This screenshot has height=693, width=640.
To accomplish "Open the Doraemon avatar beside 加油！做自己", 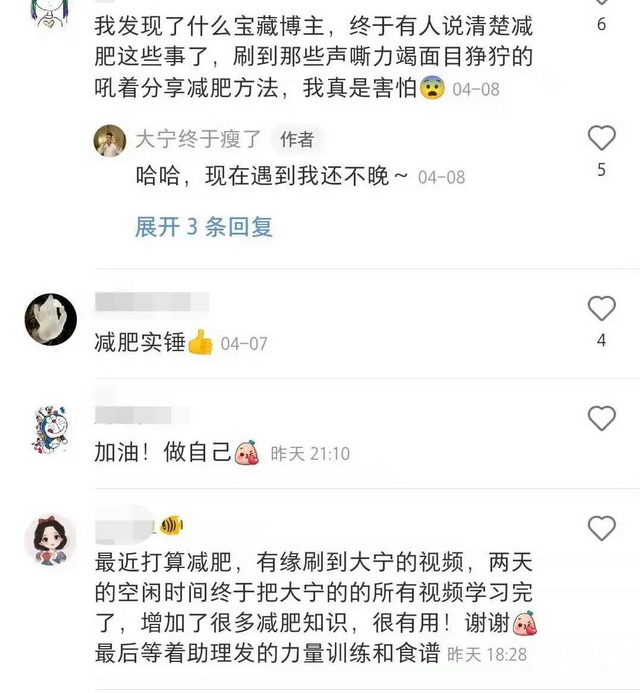I will pyautogui.click(x=50, y=430).
